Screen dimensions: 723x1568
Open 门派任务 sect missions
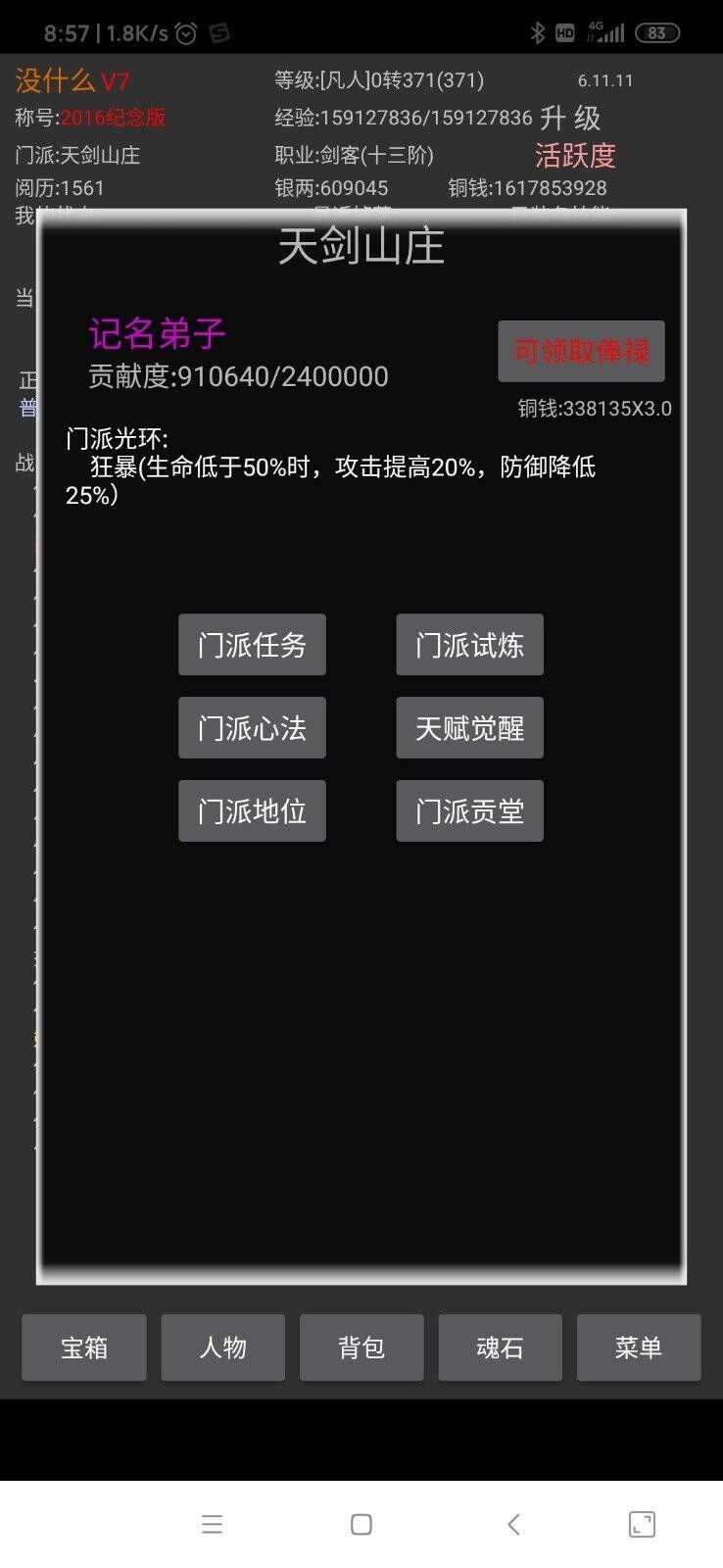[x=252, y=645]
